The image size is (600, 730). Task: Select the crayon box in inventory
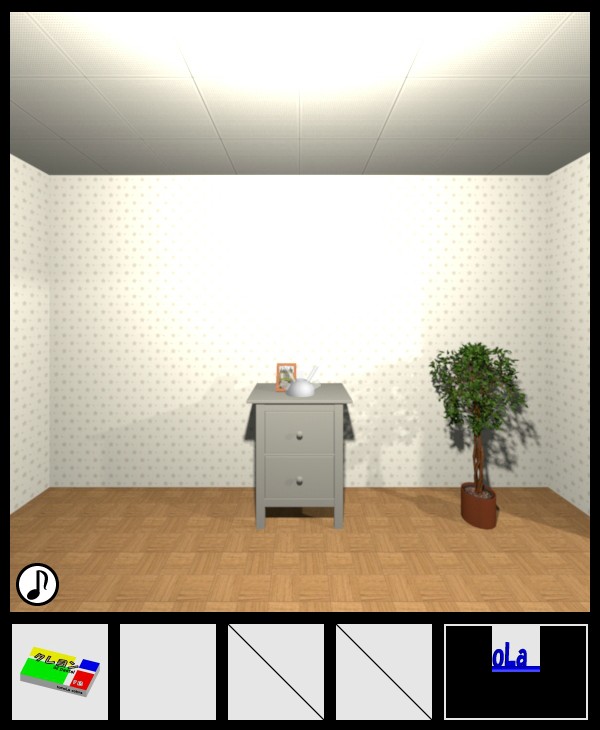60,671
